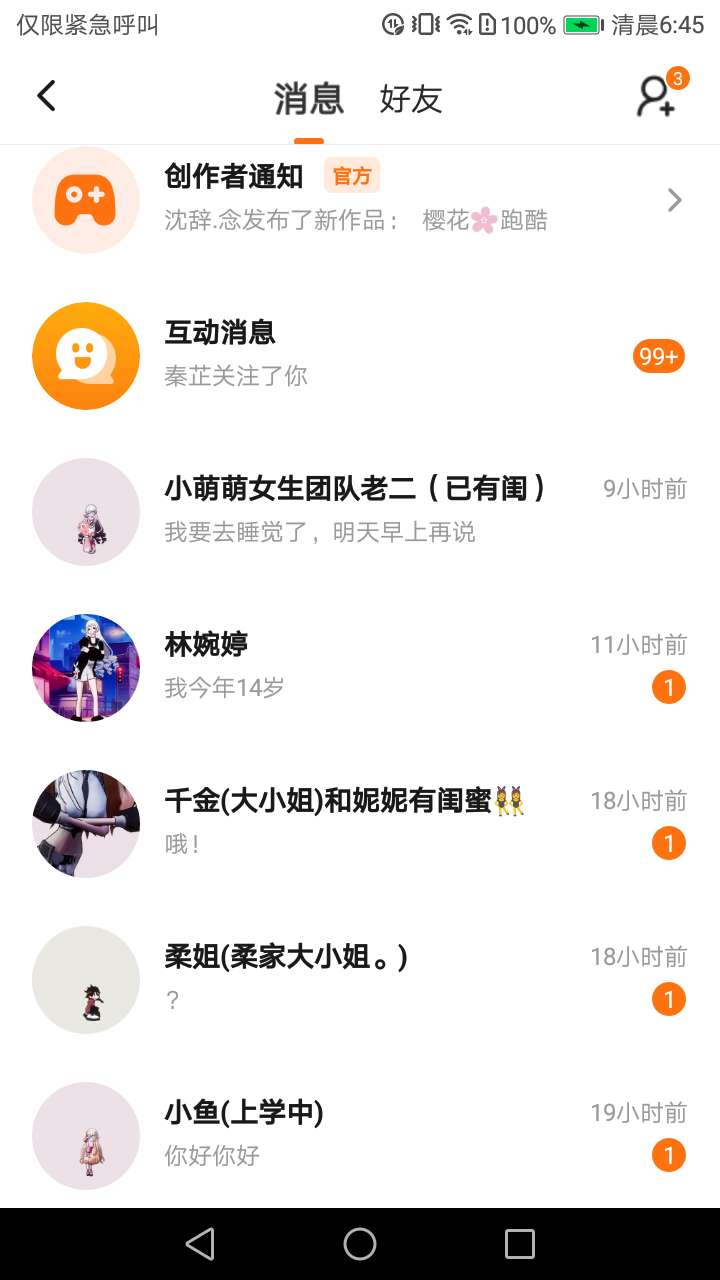Viewport: 720px width, 1280px height.
Task: Switch to the 好友 tab
Action: click(x=410, y=99)
